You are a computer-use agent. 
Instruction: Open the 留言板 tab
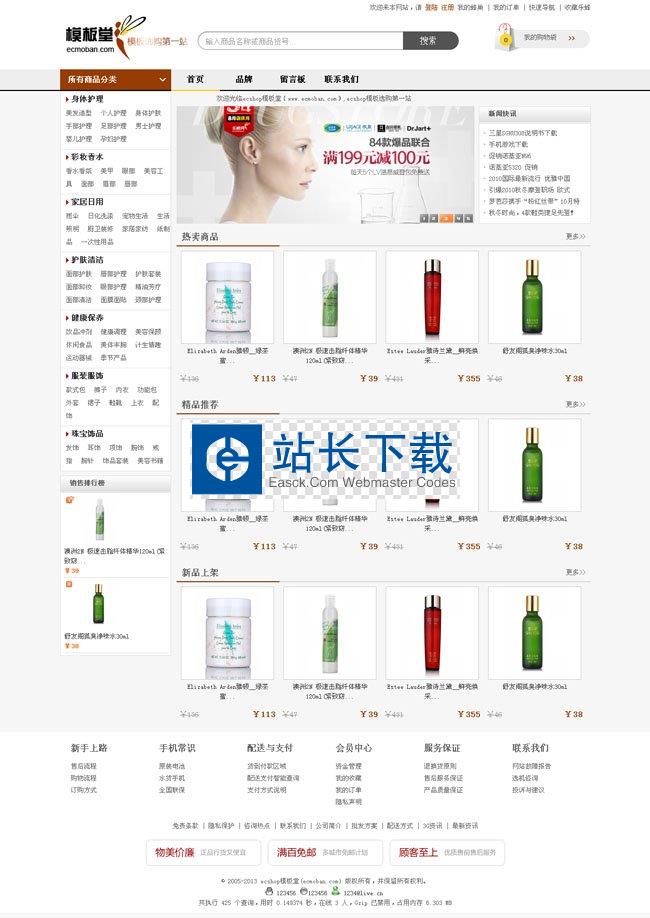tap(292, 79)
